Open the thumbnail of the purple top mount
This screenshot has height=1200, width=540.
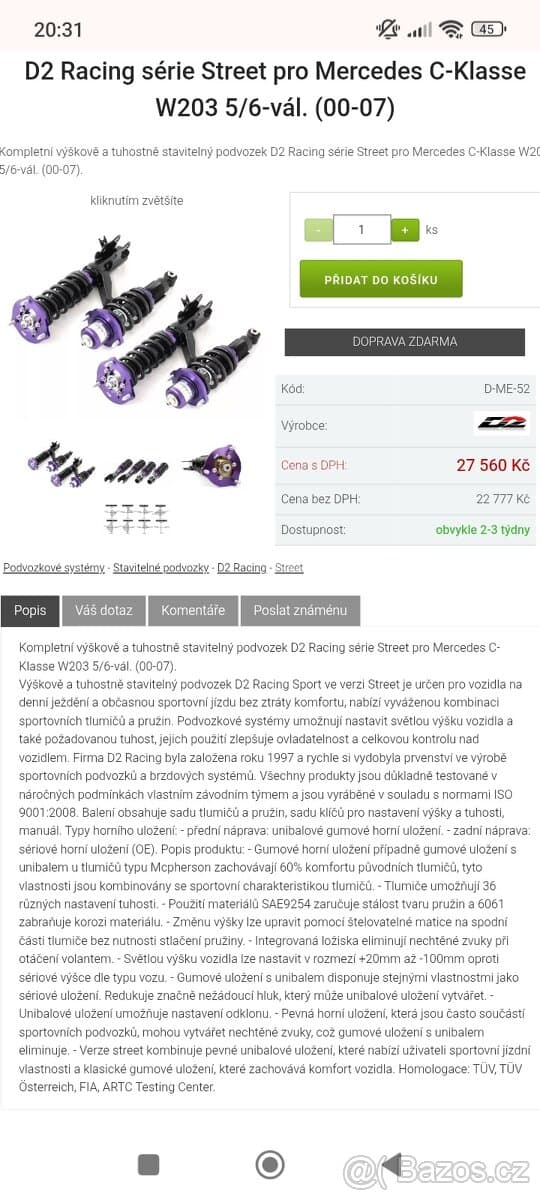pos(213,466)
